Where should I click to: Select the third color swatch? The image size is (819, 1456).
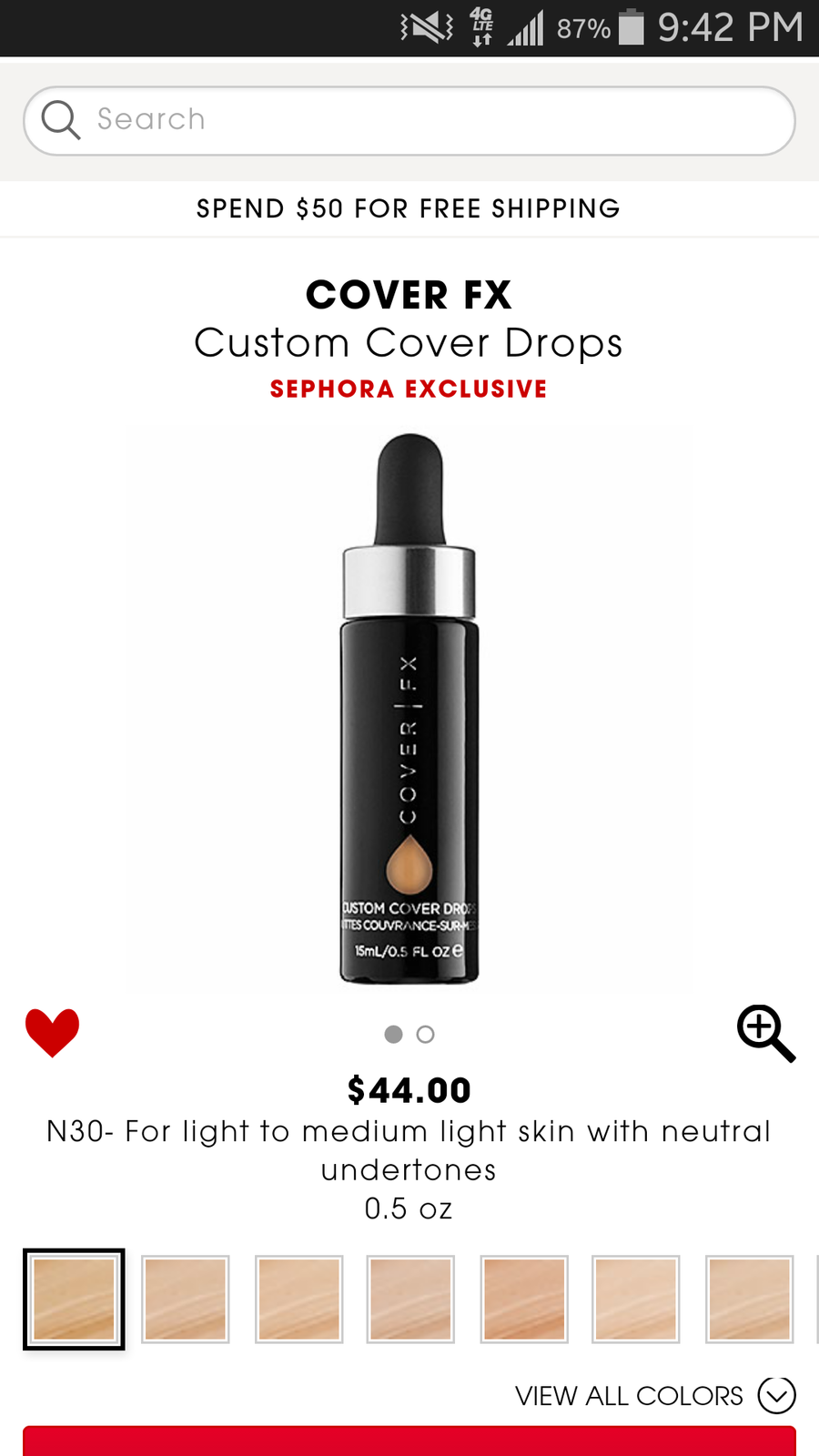click(298, 1299)
